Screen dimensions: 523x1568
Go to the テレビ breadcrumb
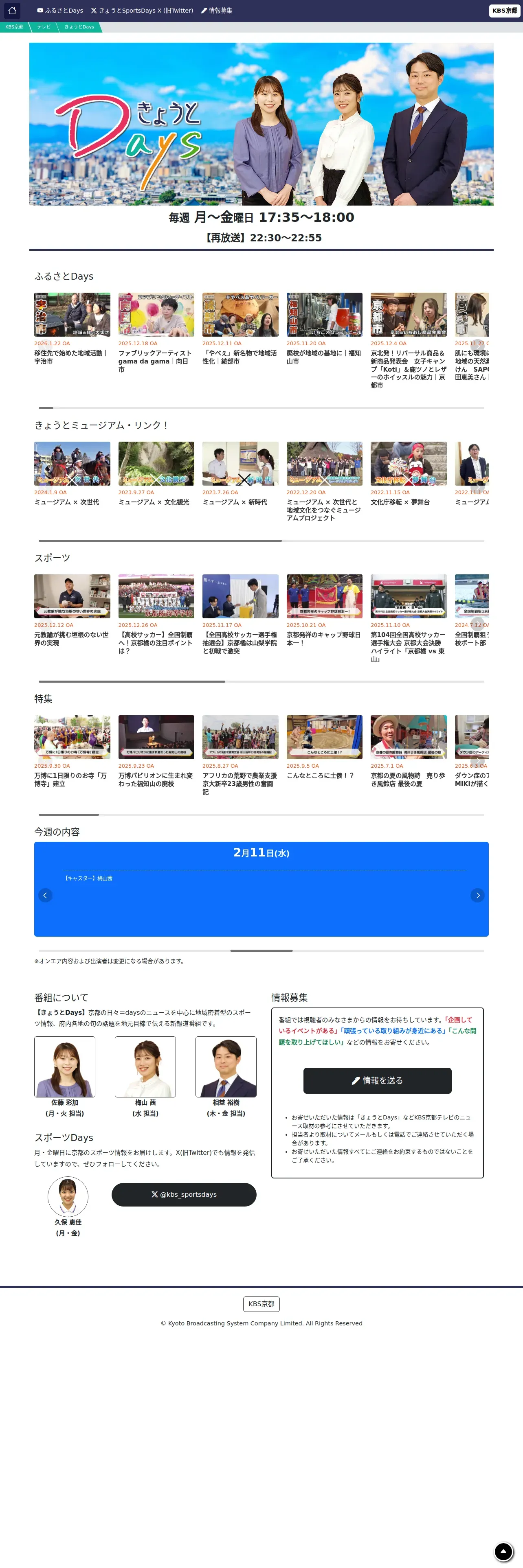(44, 27)
